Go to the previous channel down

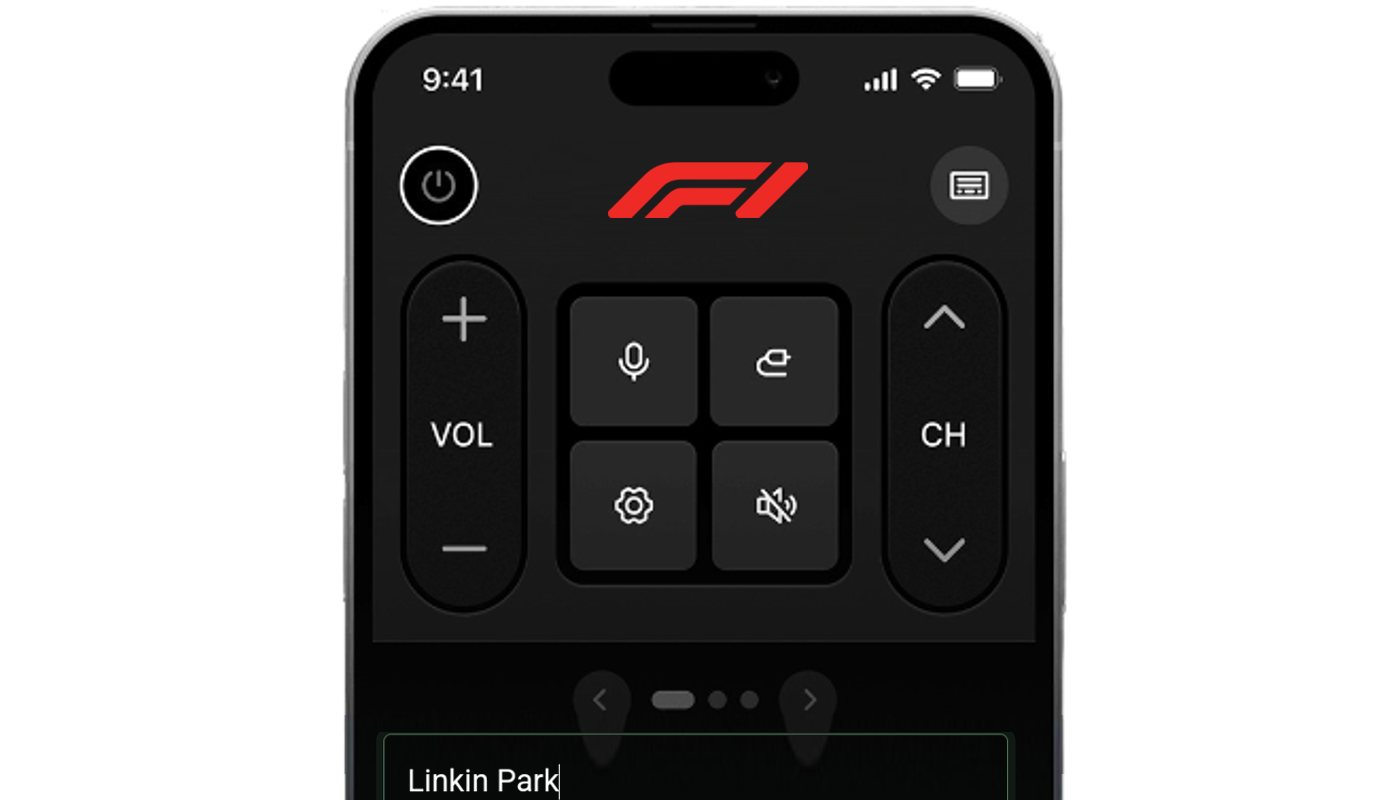tap(944, 549)
